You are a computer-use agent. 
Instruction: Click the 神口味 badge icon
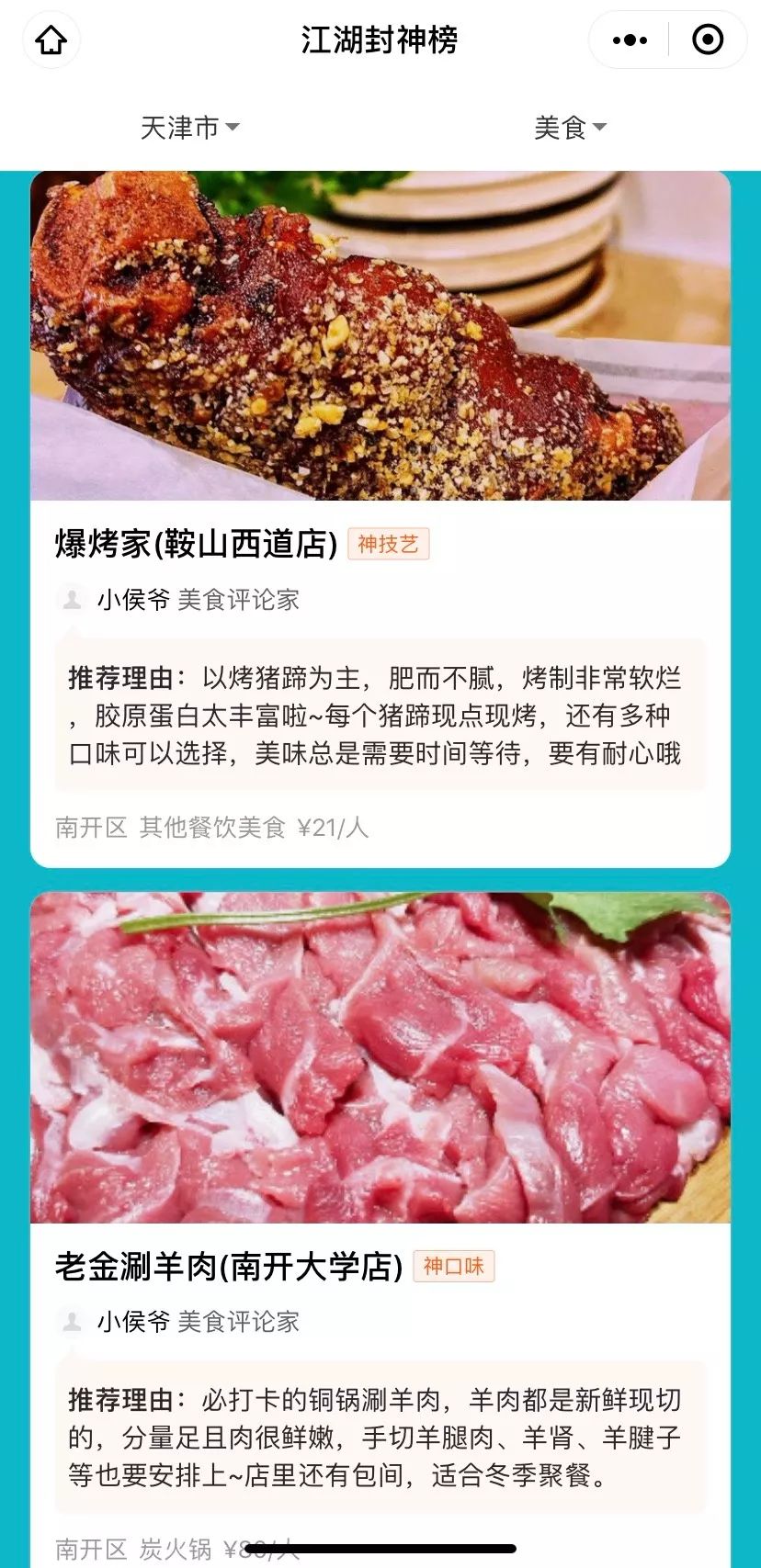click(455, 1266)
